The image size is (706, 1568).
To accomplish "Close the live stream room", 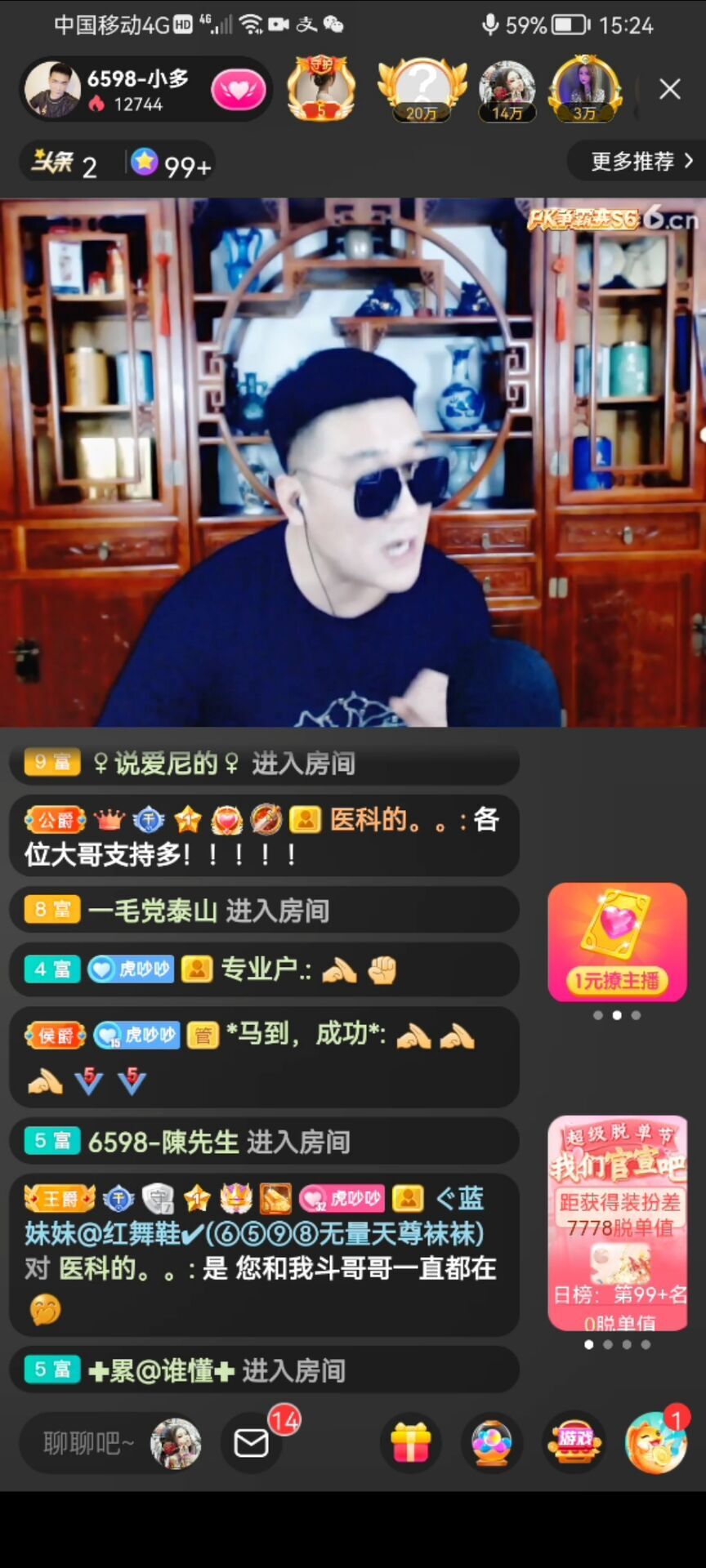I will click(x=669, y=89).
